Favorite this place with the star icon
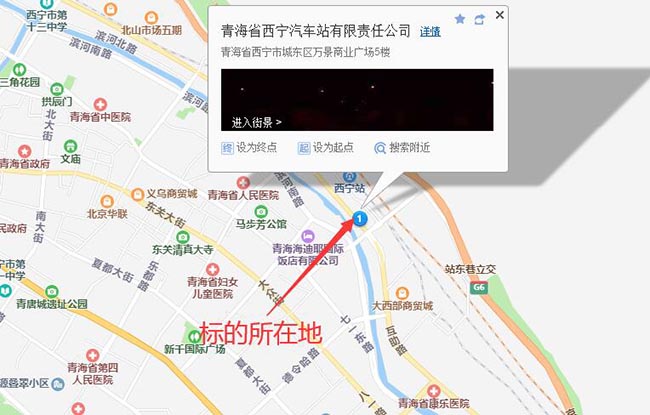The height and width of the screenshot is (415, 650). pos(460,19)
